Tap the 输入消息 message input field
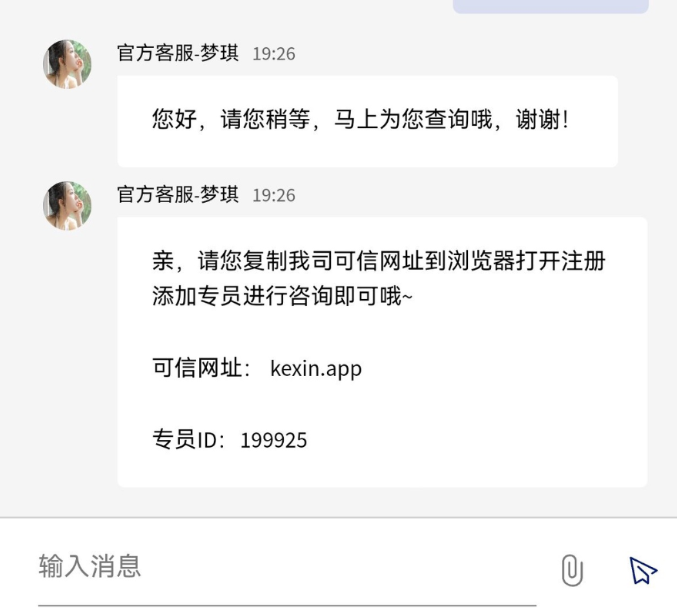 [x=280, y=567]
